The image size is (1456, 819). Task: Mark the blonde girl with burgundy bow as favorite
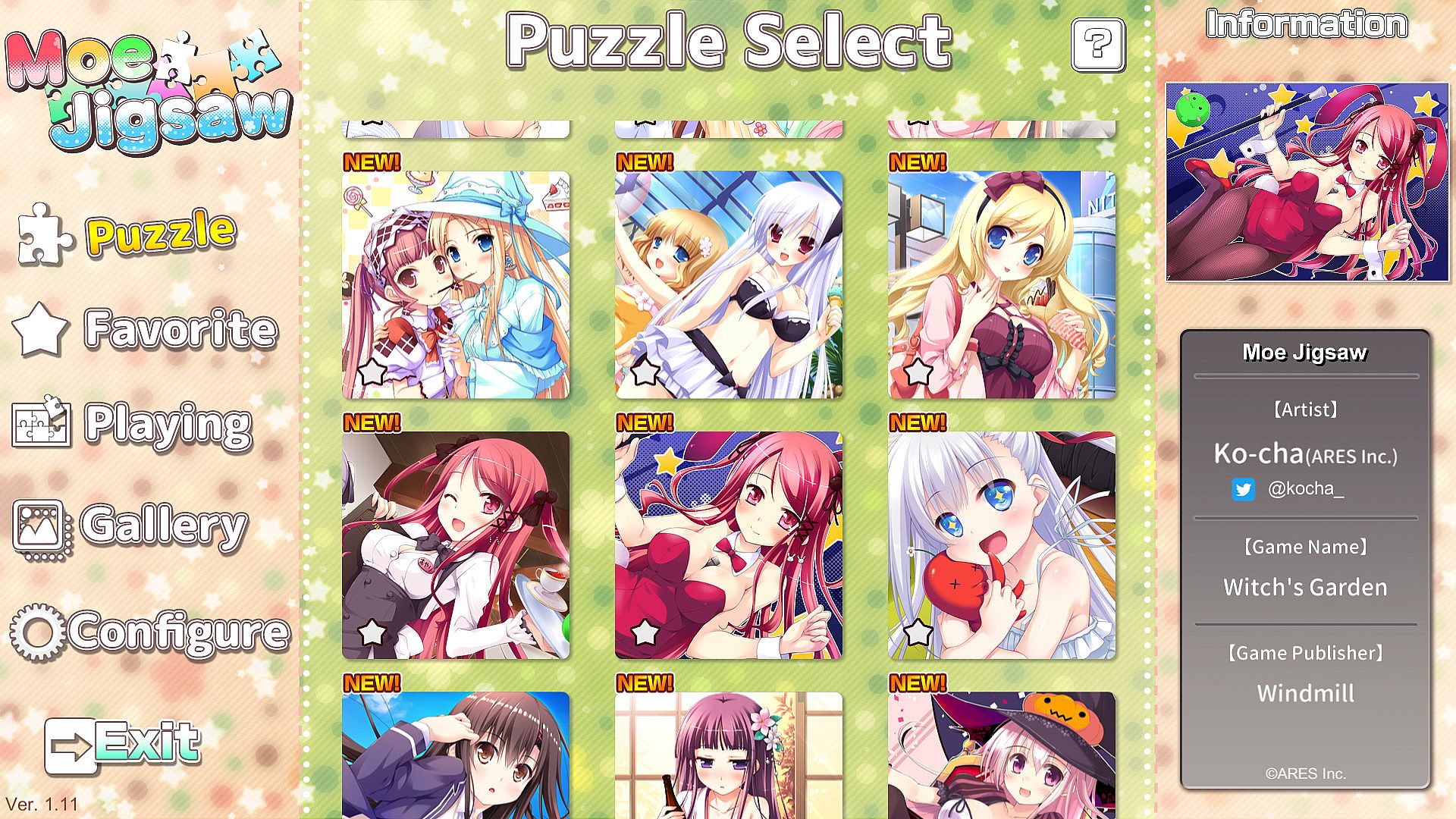point(918,372)
